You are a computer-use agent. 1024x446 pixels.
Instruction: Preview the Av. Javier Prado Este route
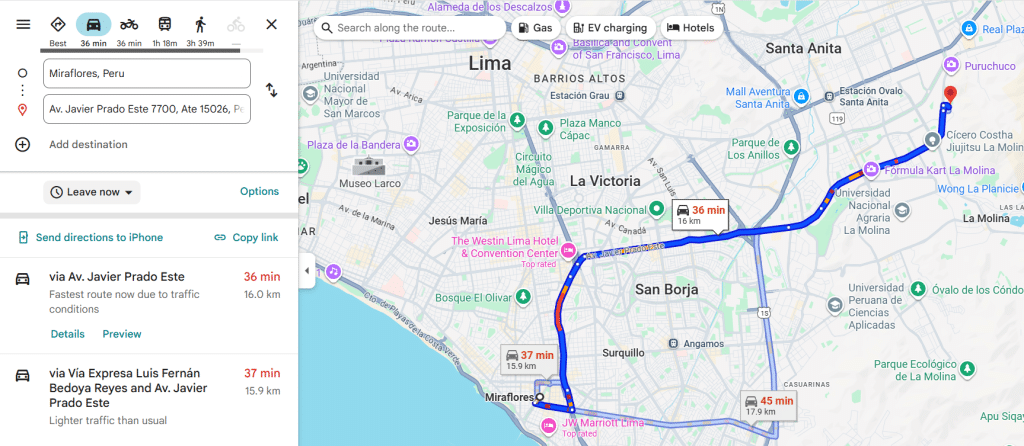[122, 334]
